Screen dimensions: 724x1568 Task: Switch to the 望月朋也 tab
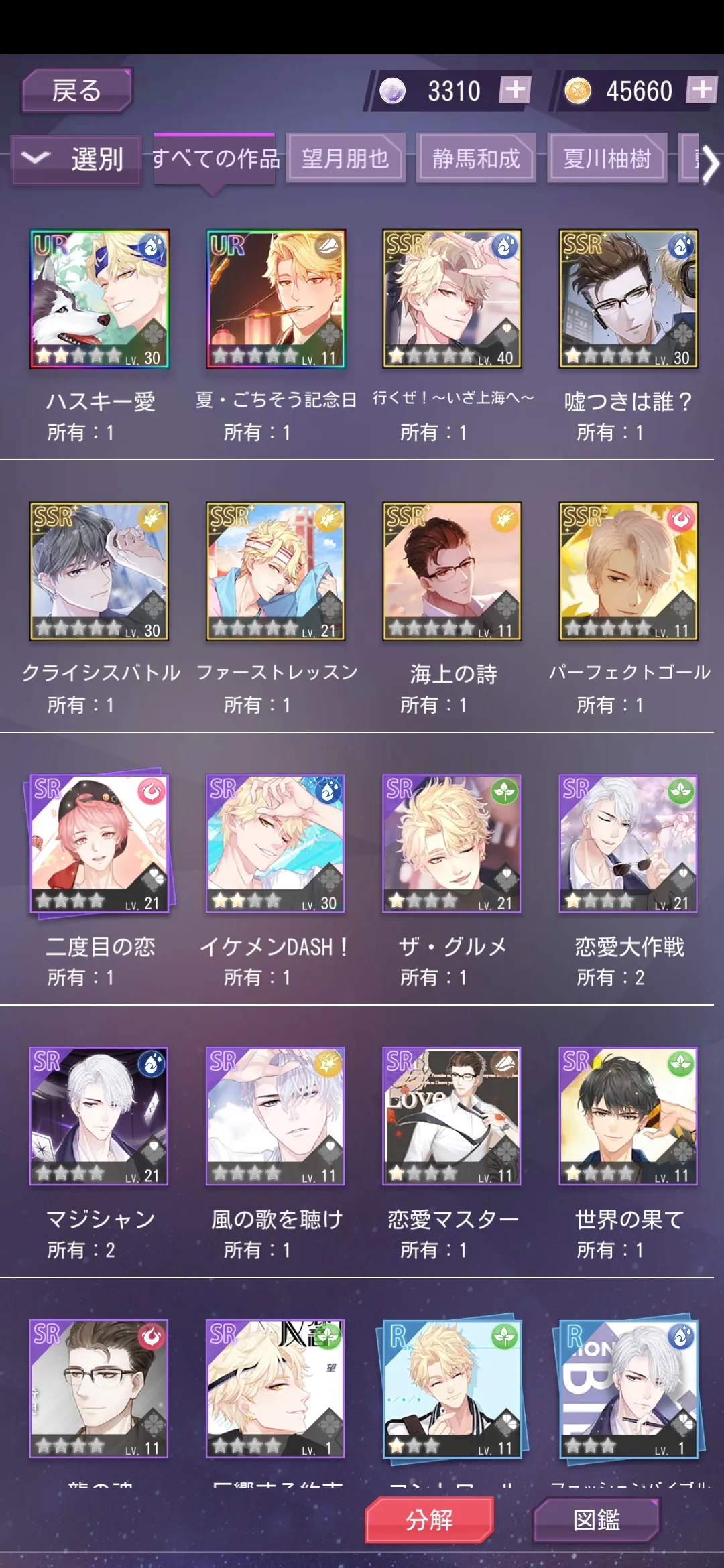coord(345,159)
